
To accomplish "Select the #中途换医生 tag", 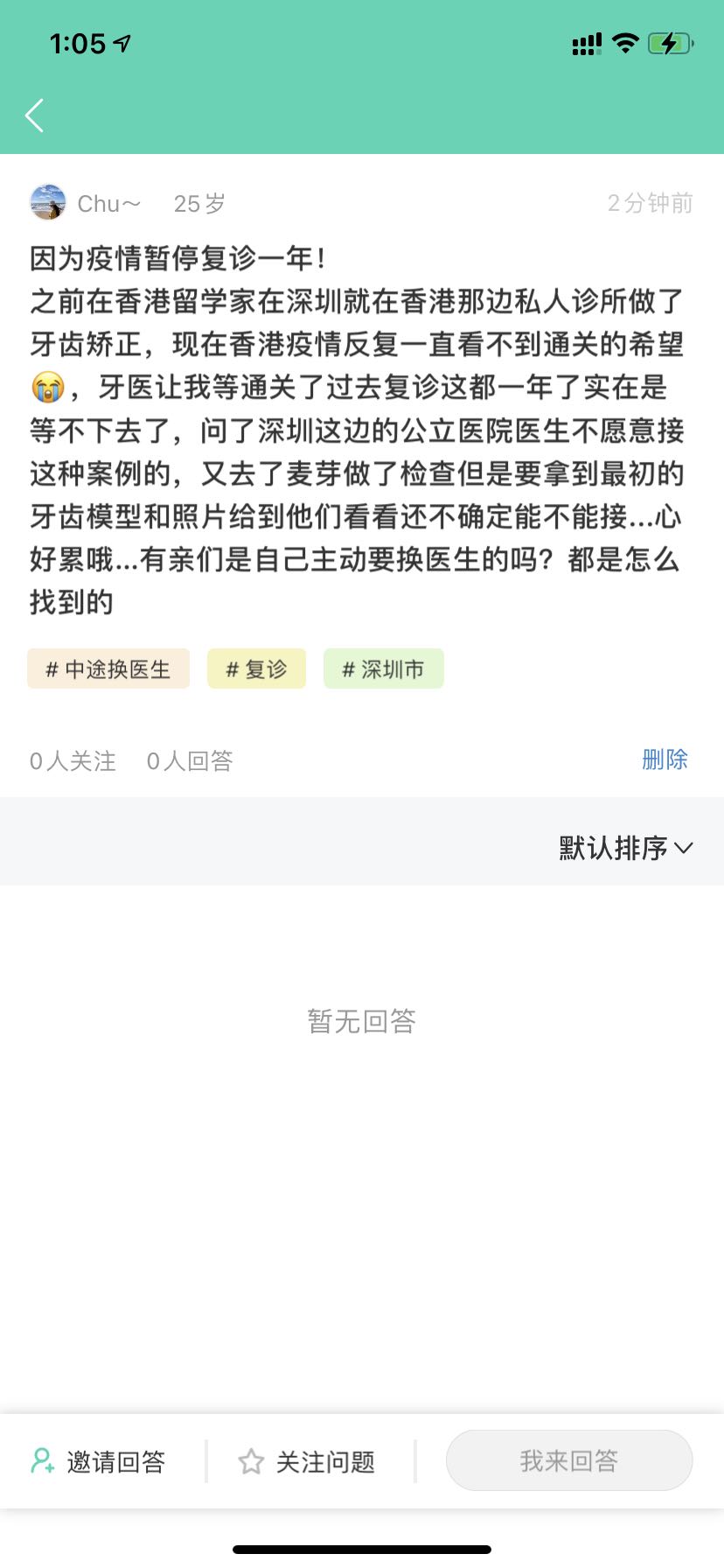I will click(x=108, y=669).
